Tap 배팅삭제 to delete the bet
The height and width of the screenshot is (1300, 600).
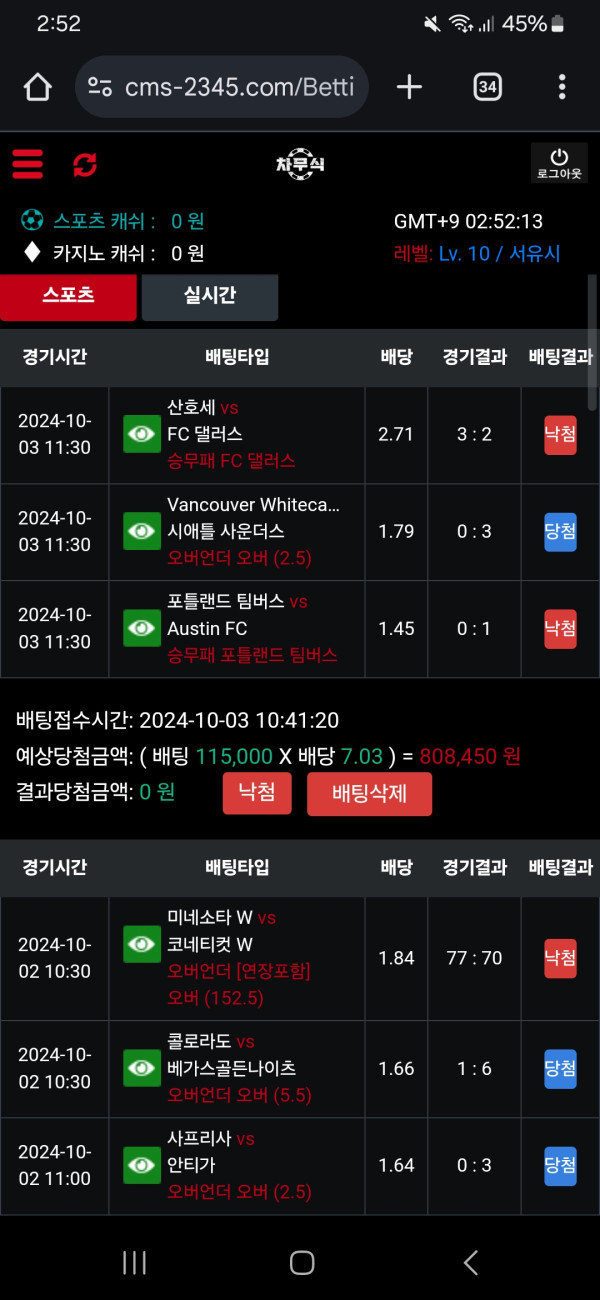[x=369, y=794]
